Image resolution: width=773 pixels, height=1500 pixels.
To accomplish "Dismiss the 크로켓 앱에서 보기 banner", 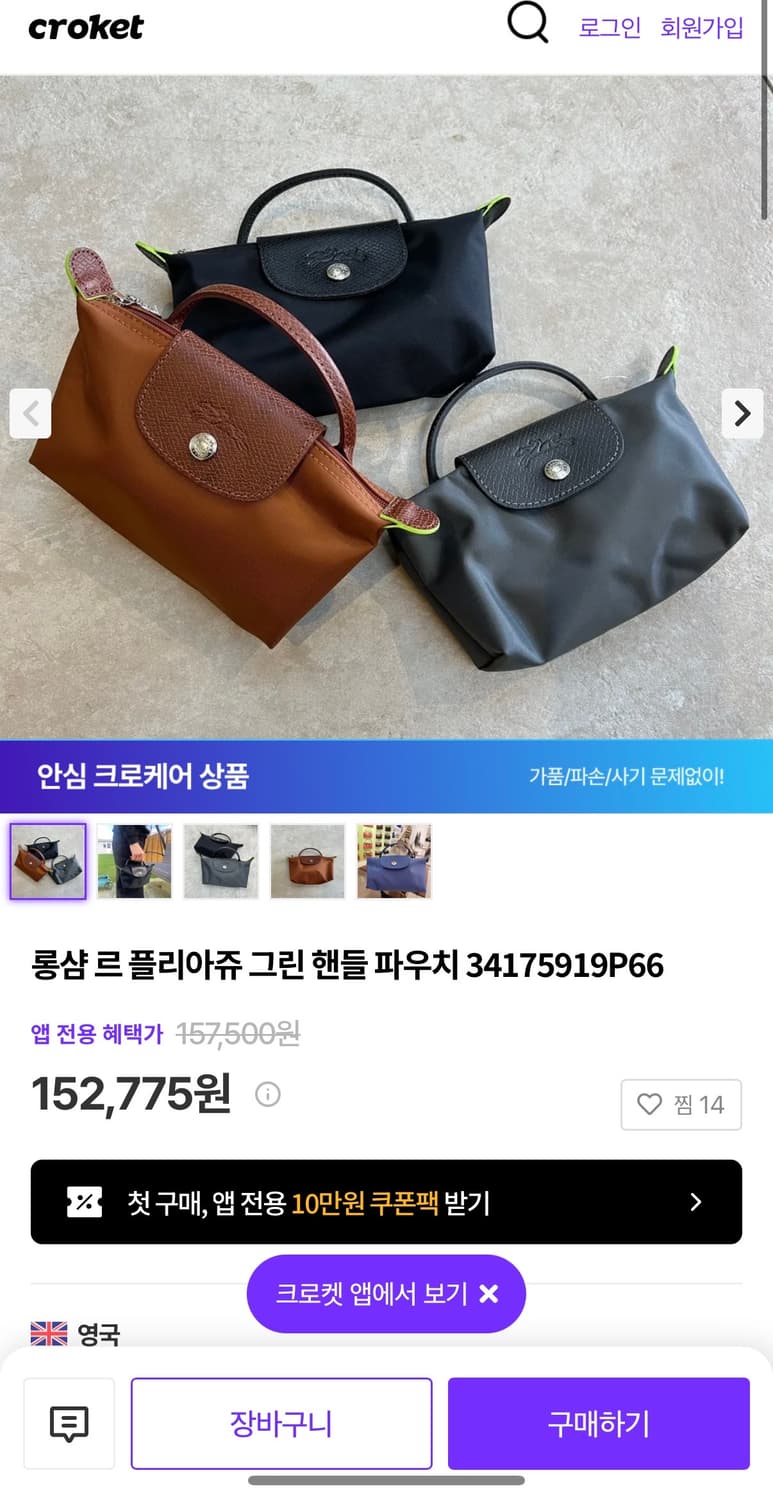I will coord(488,1293).
